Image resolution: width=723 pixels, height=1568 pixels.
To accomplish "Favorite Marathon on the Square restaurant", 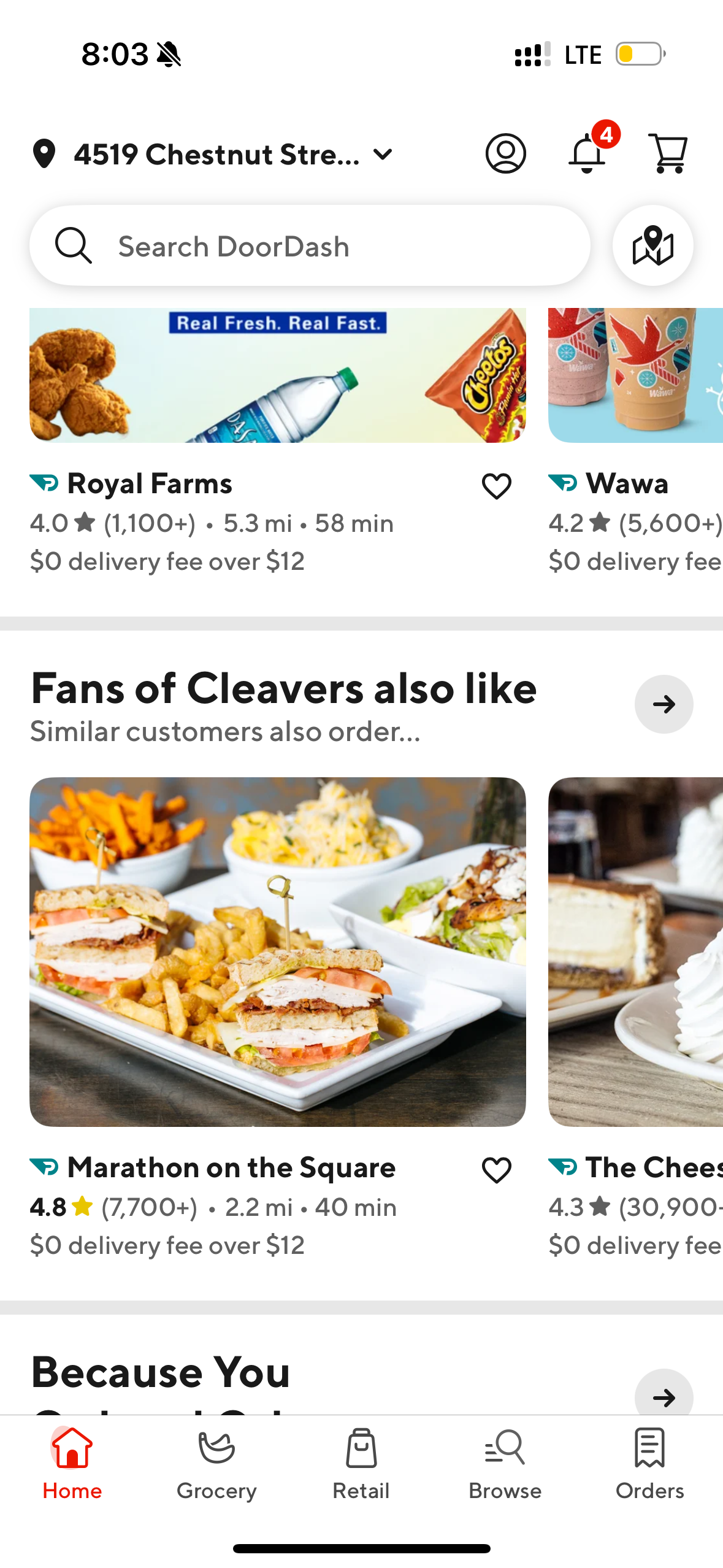I will coord(495,1169).
